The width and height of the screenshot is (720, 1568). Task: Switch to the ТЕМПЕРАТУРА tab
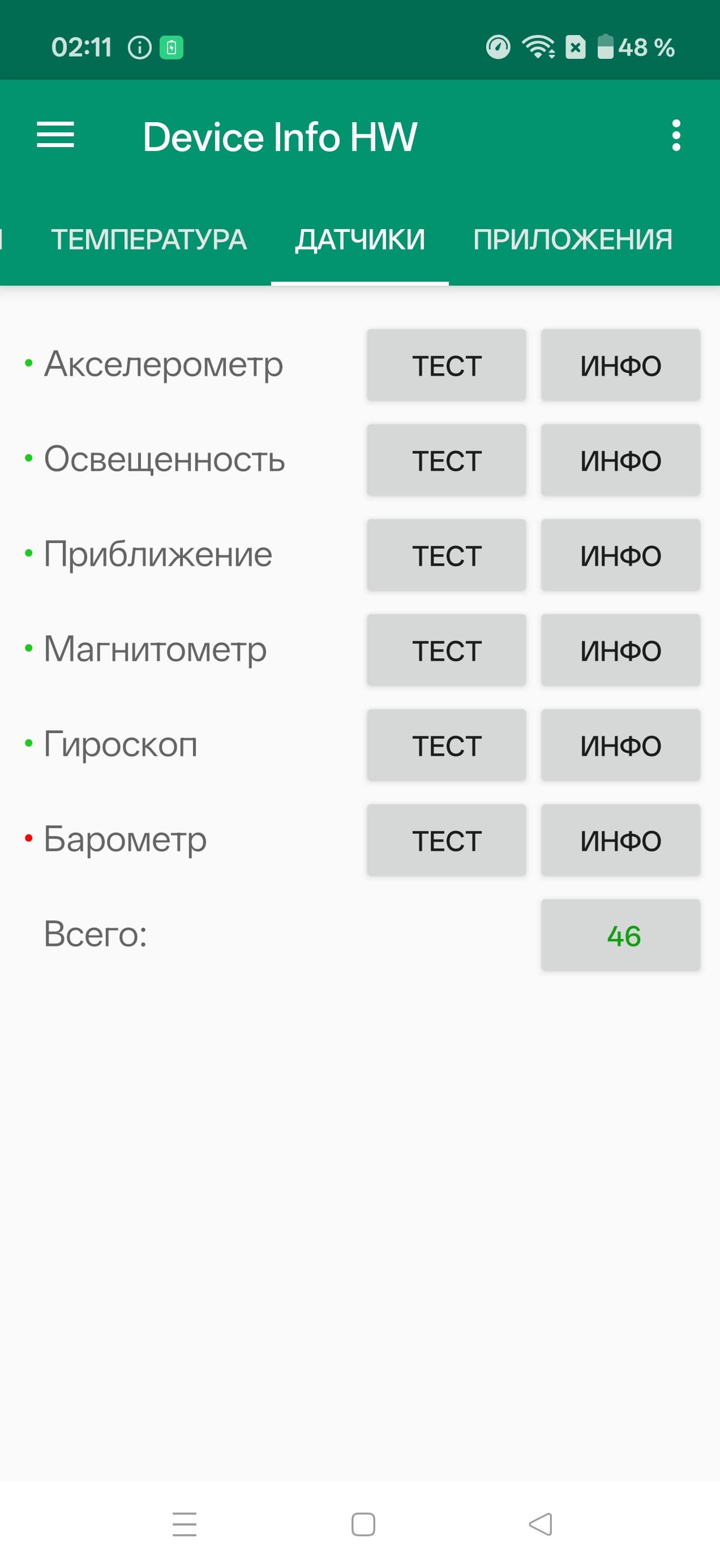149,239
